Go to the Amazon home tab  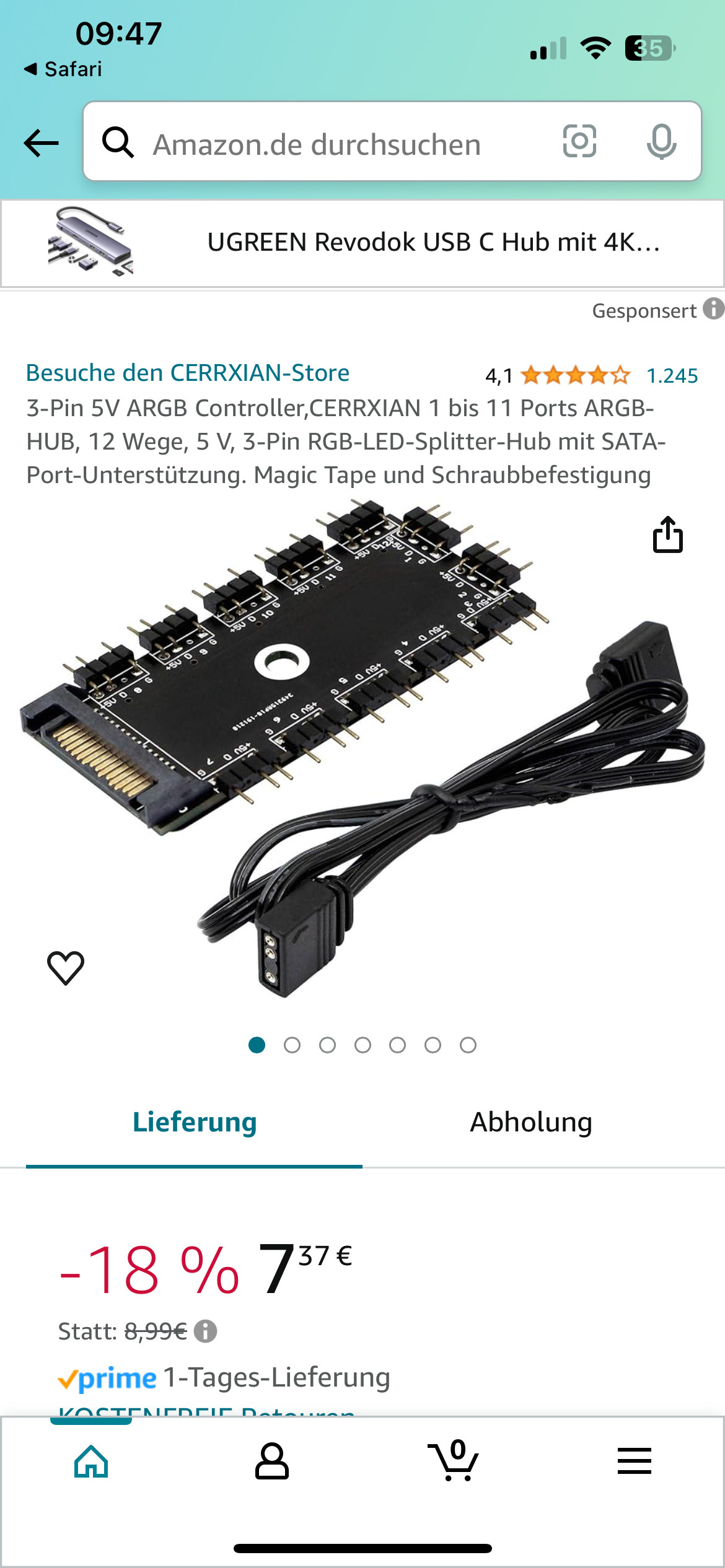(x=91, y=1461)
